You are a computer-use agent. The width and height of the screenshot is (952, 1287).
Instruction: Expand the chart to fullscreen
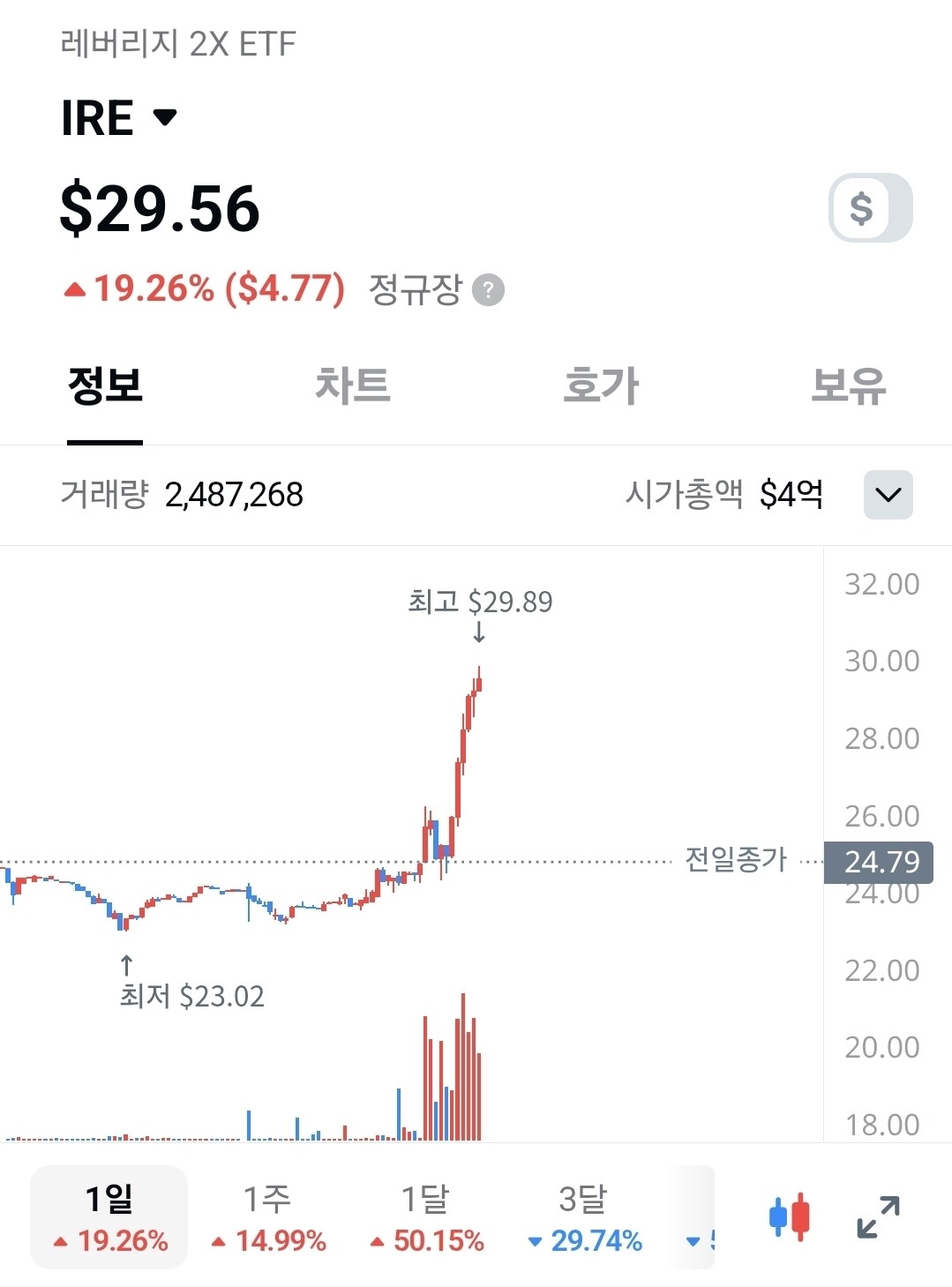[x=879, y=1217]
